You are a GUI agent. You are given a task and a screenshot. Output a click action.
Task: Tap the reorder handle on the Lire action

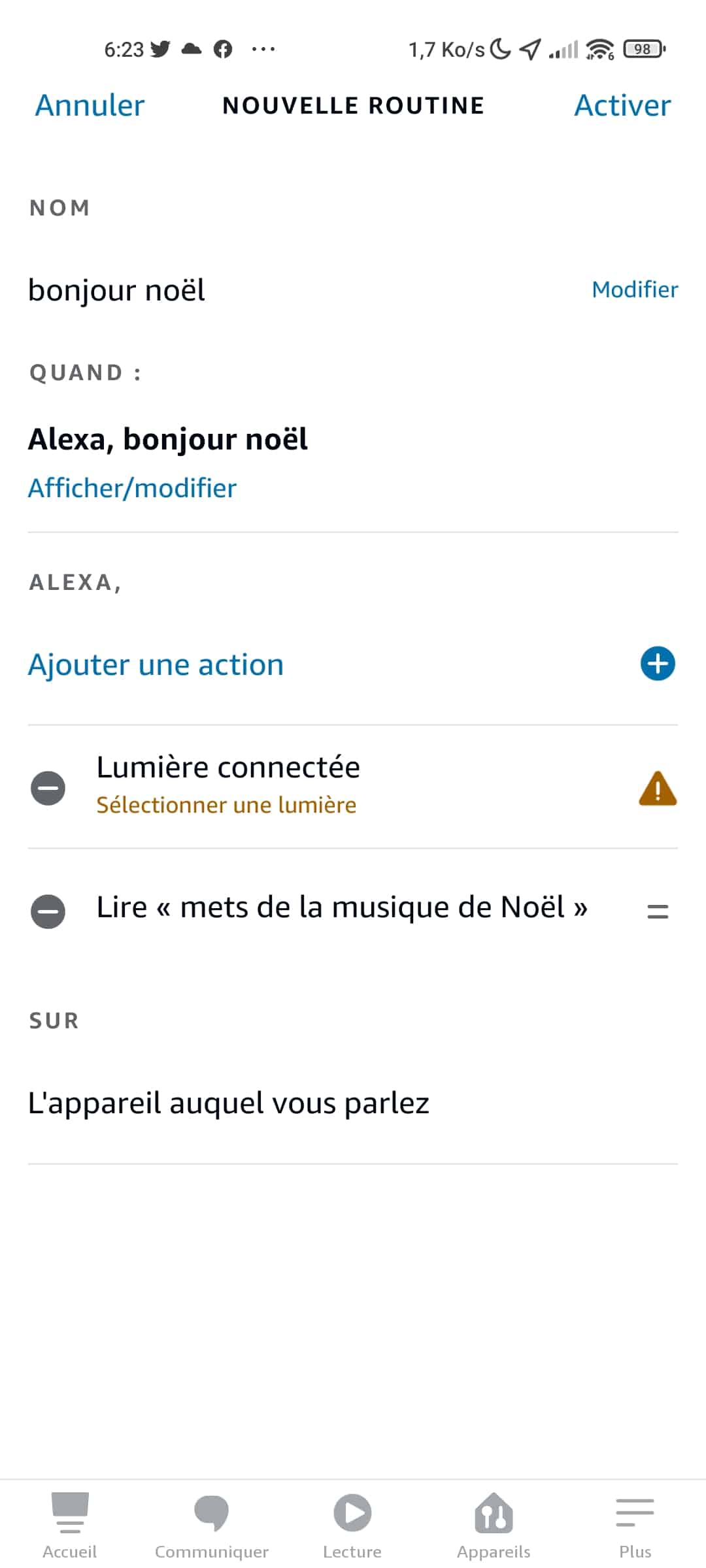point(658,911)
